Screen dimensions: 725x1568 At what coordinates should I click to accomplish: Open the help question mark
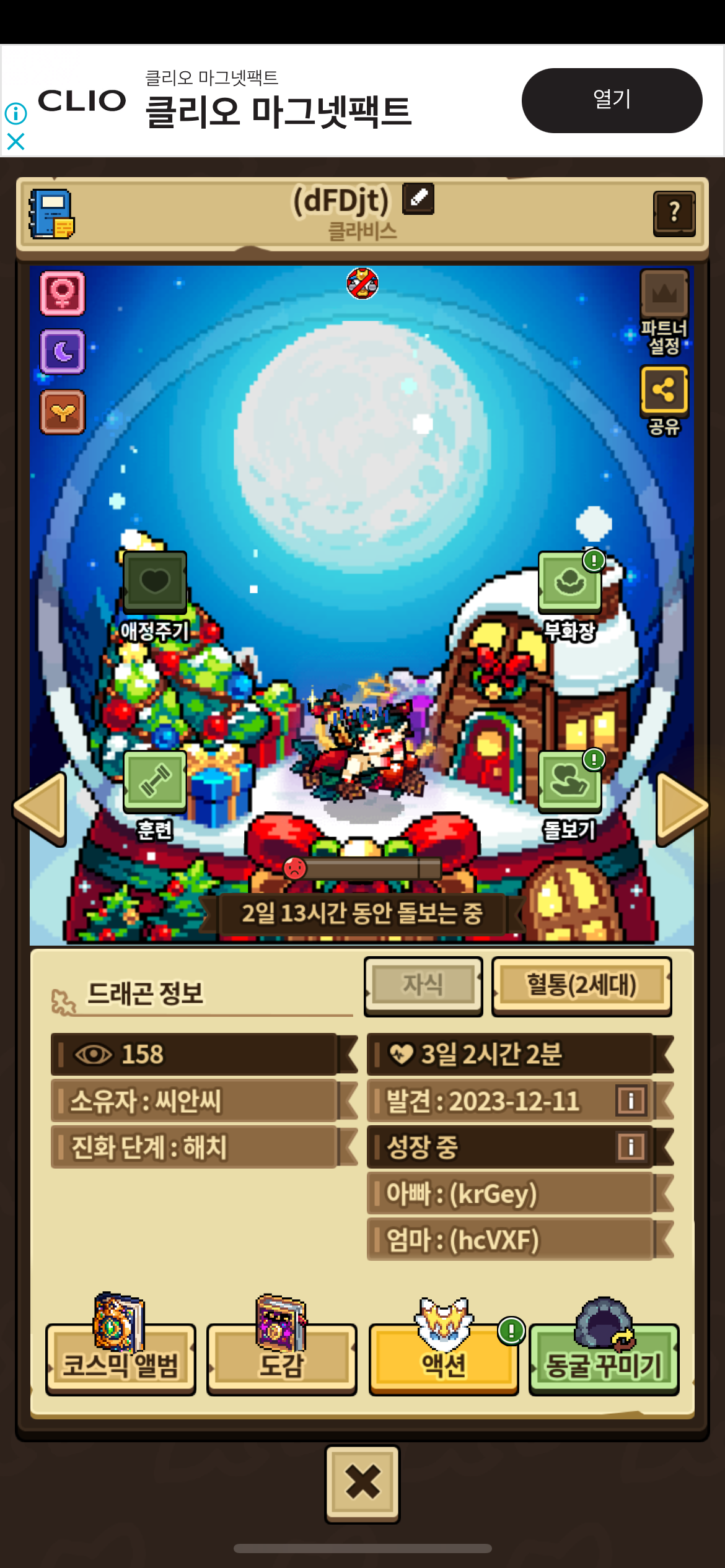click(674, 212)
